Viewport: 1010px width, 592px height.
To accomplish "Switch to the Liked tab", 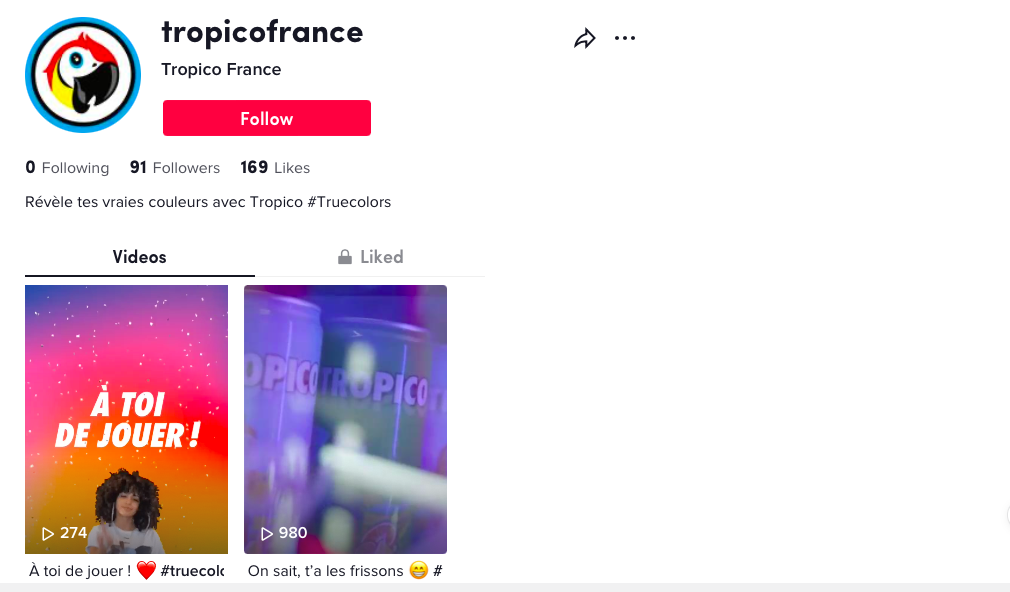I will click(x=370, y=257).
